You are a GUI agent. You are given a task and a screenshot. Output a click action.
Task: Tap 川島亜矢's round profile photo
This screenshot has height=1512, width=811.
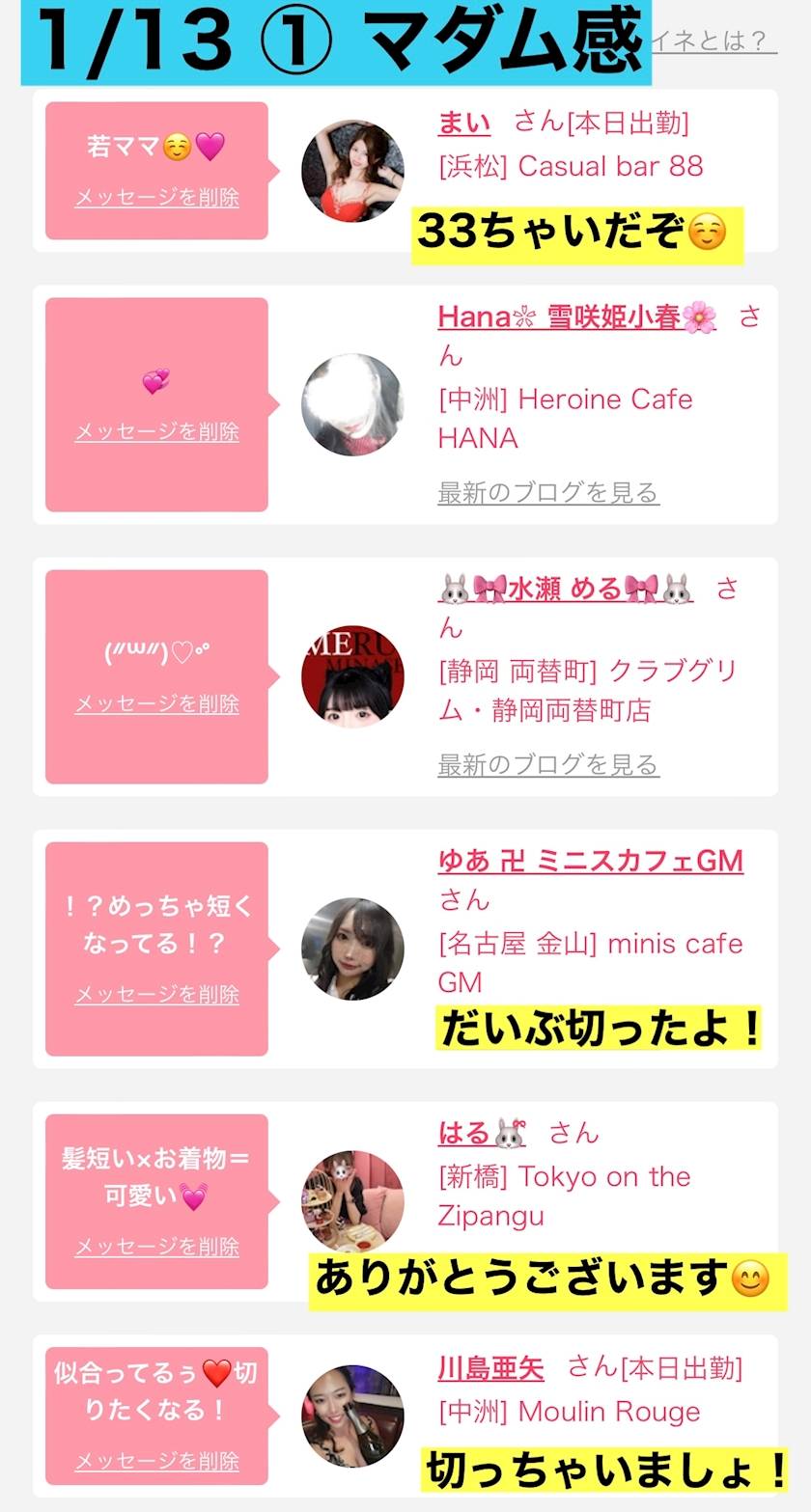(x=352, y=1416)
